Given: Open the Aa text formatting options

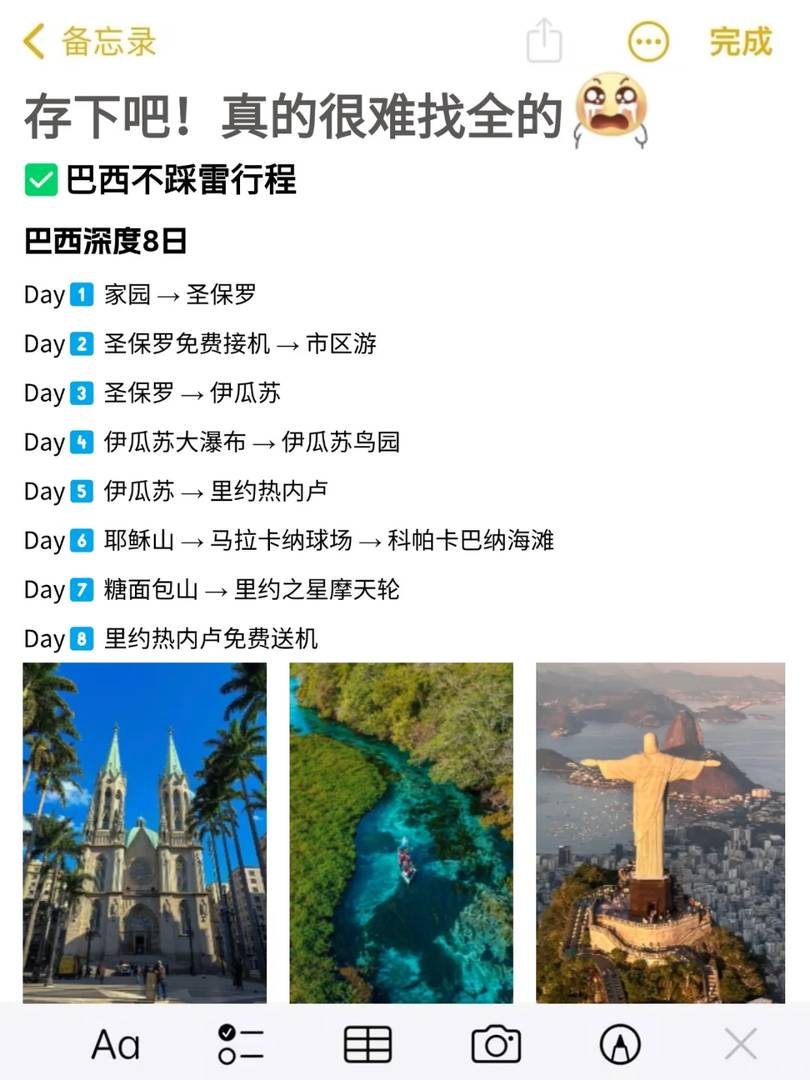Looking at the screenshot, I should [115, 1045].
